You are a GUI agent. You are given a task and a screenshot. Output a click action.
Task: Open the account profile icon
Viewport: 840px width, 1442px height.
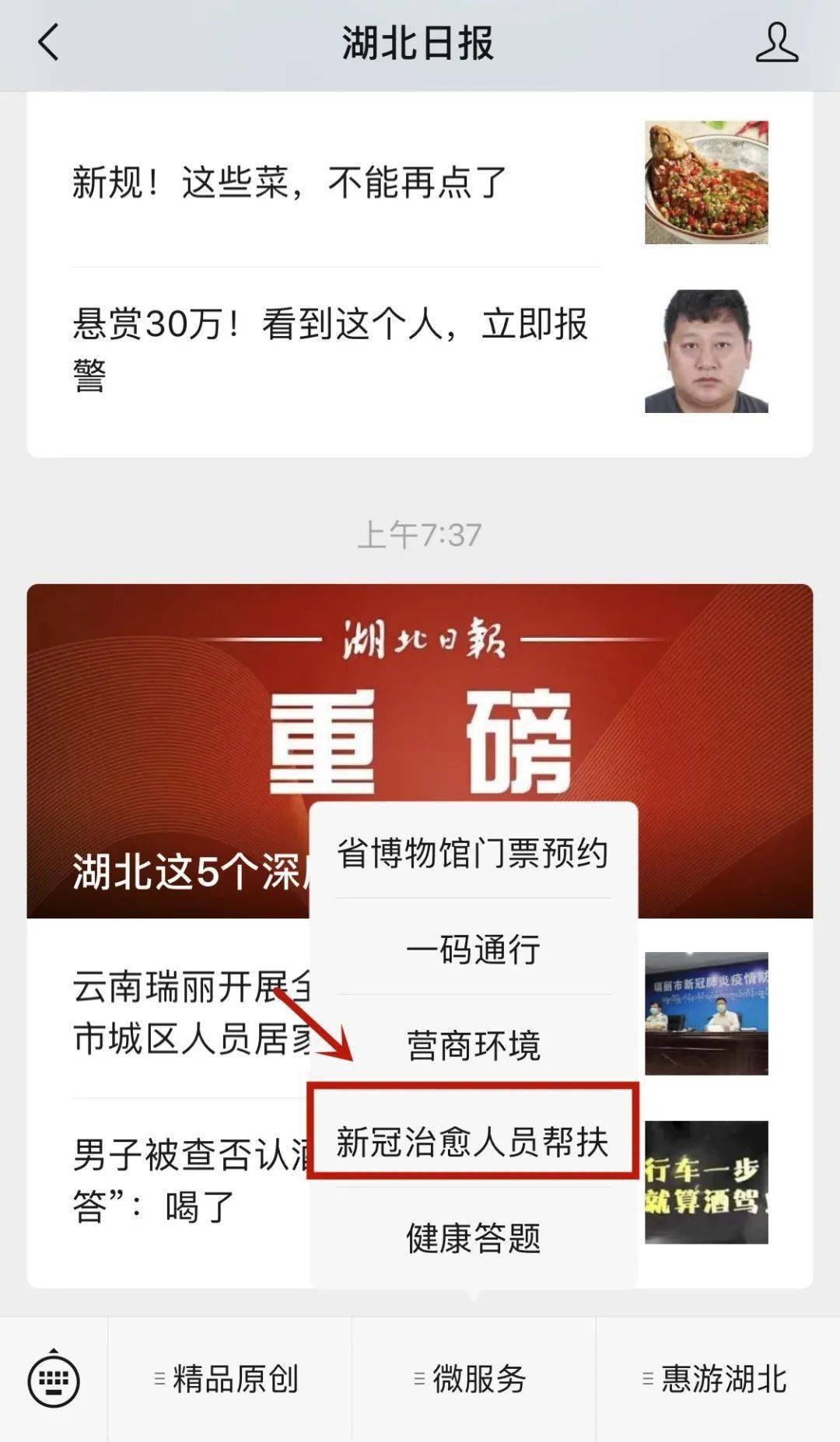coord(776,43)
